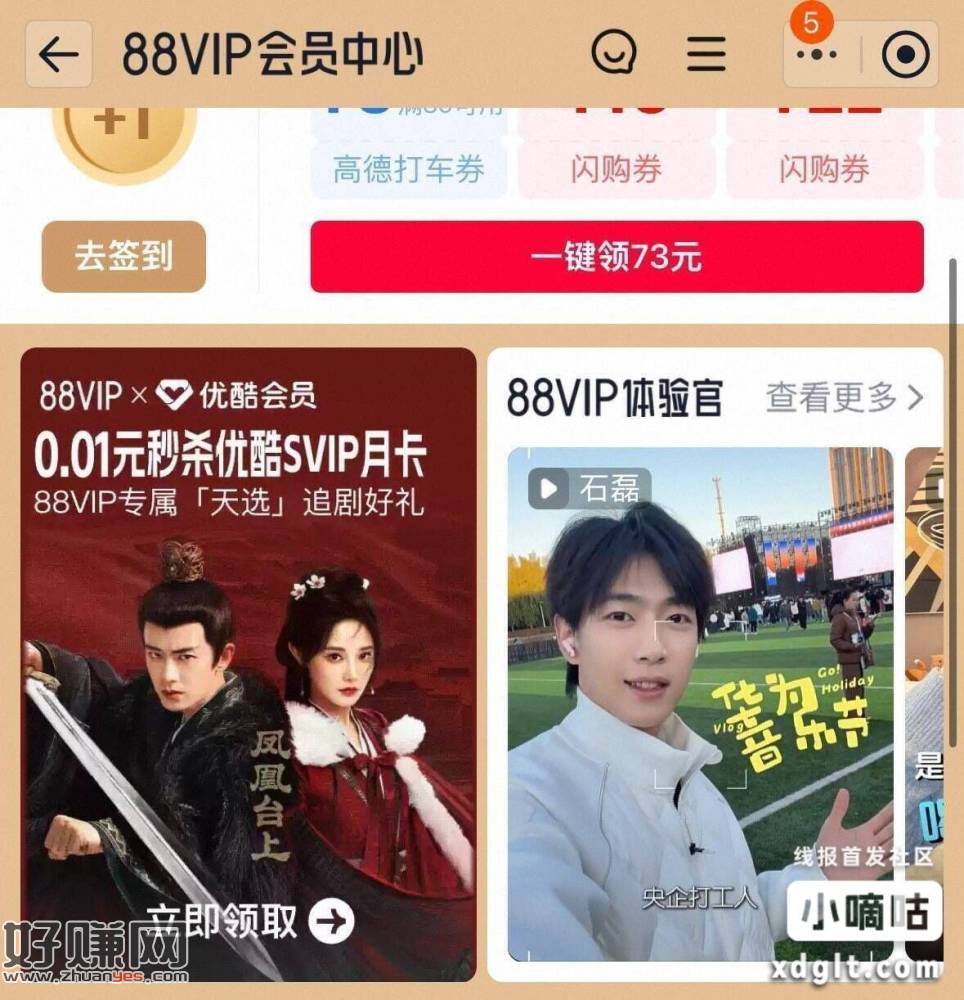
Task: Open the three-line menu icon
Action: (706, 53)
